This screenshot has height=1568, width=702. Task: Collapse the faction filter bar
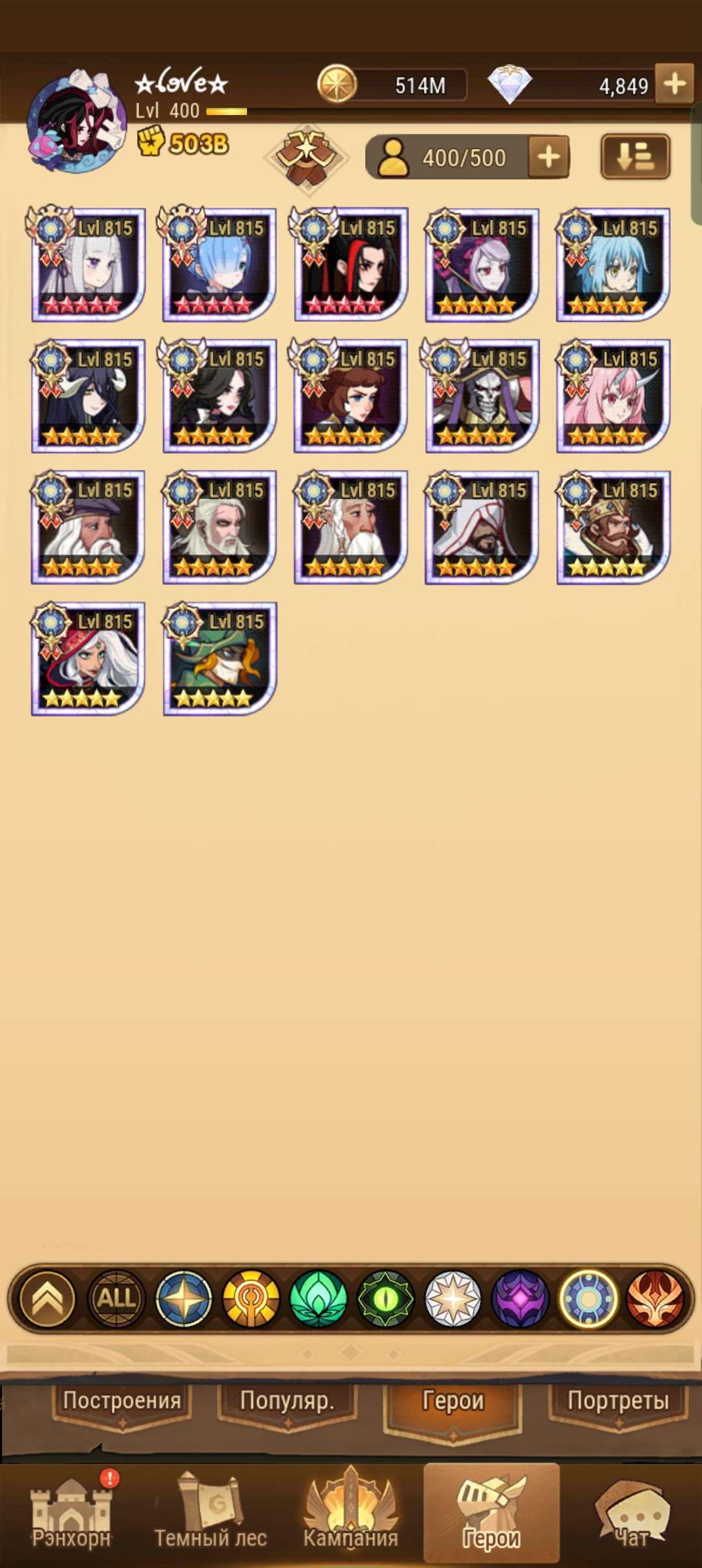(x=48, y=1298)
